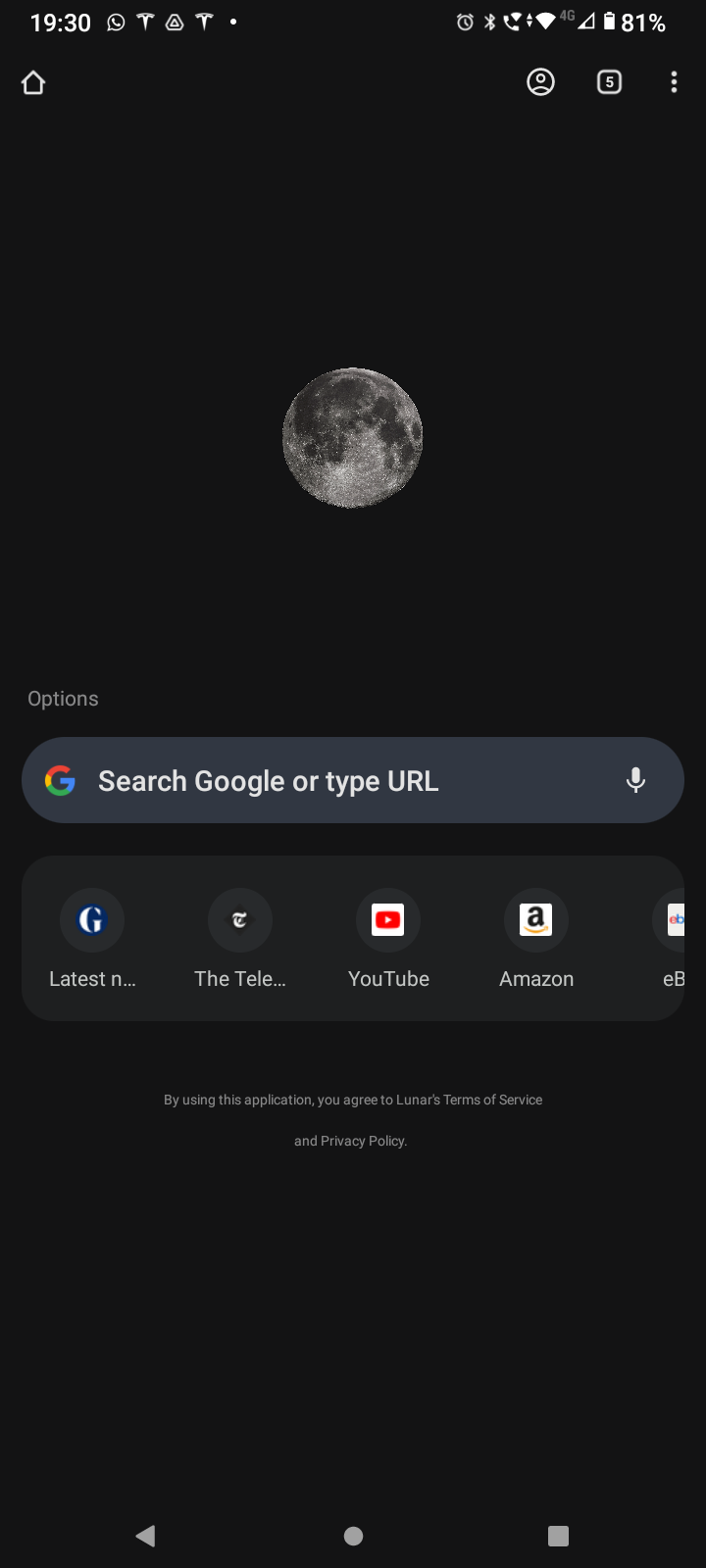Activate voice search with the microphone icon

coord(635,780)
